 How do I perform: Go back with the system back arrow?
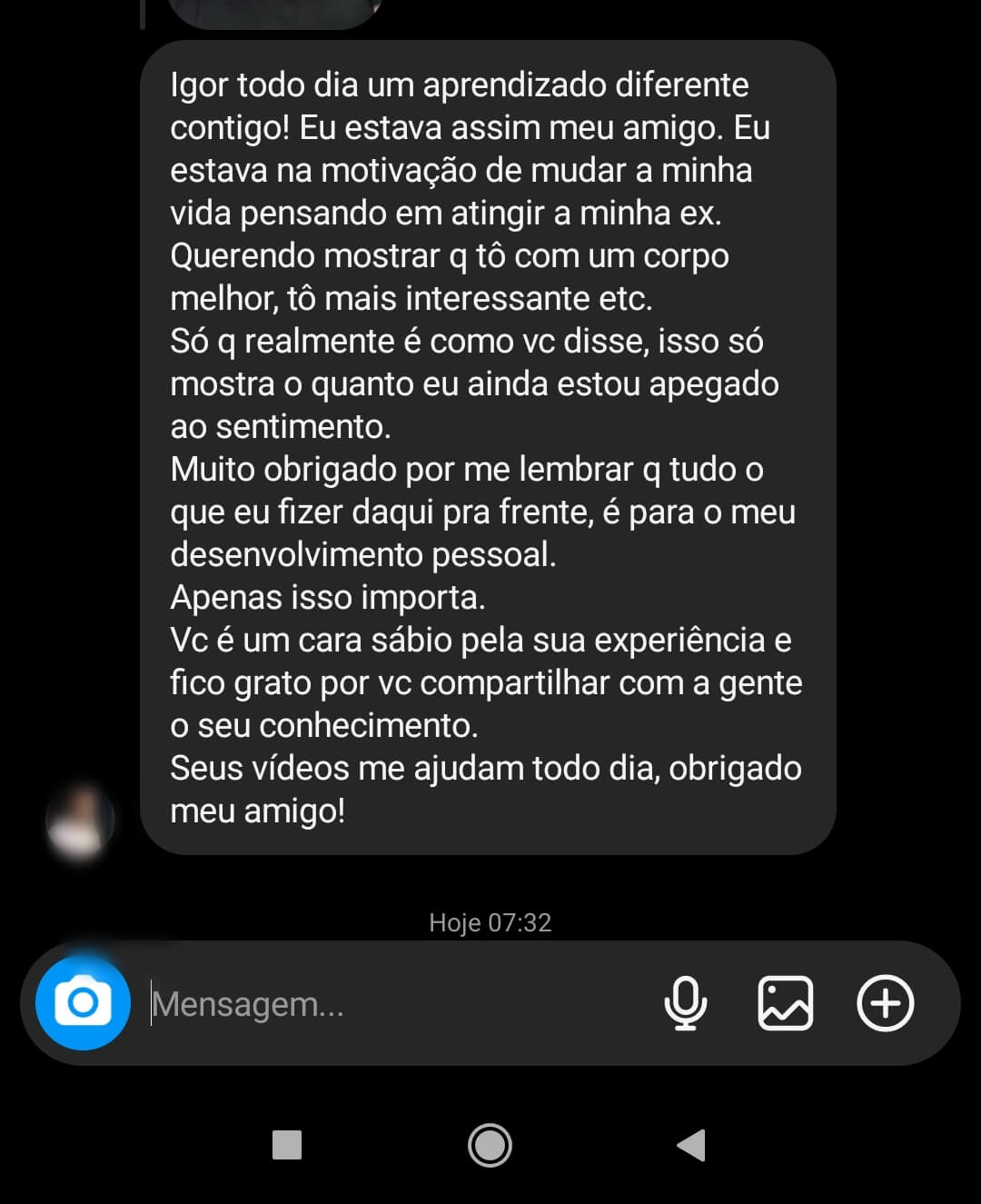click(691, 1145)
